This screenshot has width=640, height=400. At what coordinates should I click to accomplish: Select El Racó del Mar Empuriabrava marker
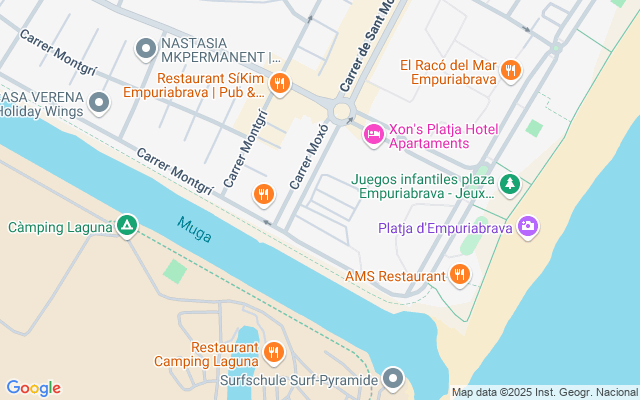(511, 70)
